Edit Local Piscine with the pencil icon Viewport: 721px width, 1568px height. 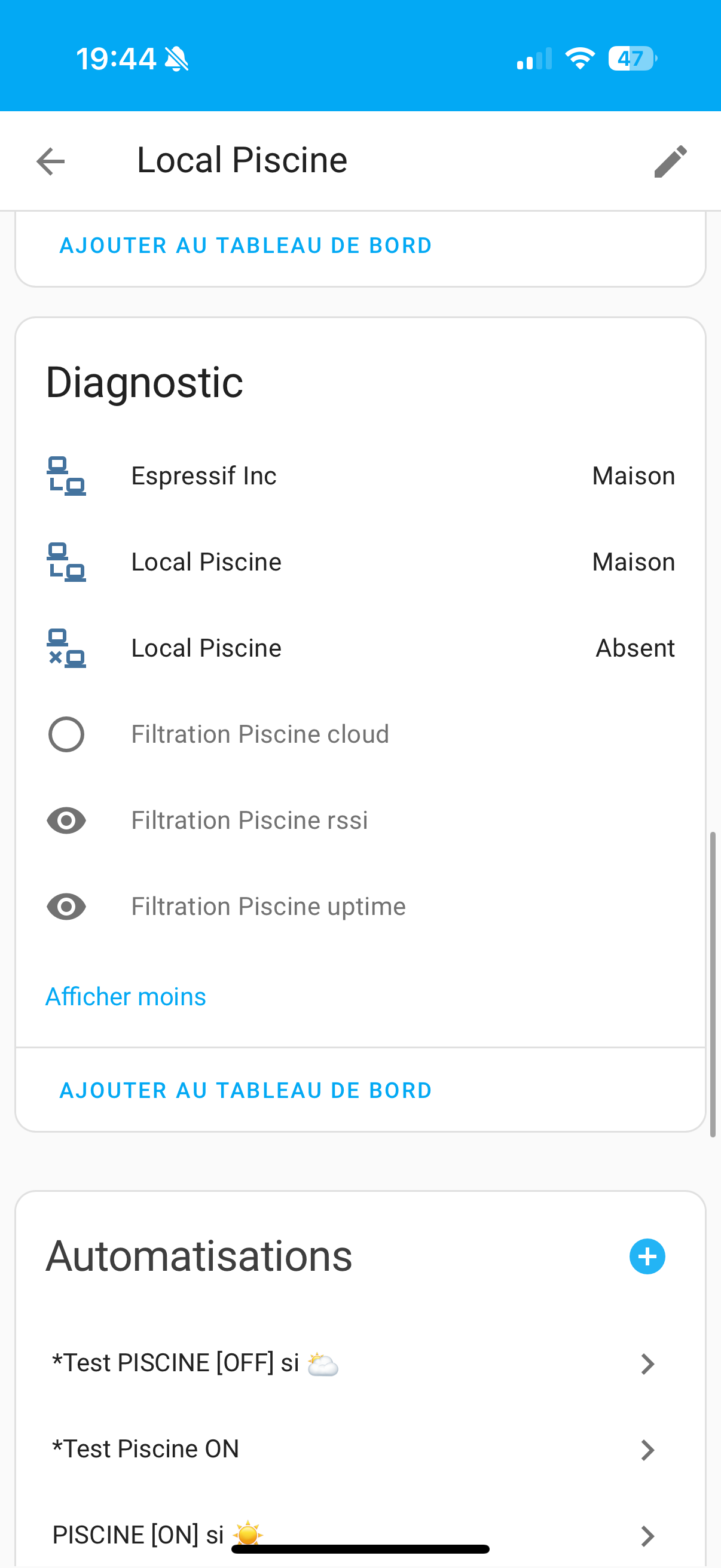tap(671, 161)
